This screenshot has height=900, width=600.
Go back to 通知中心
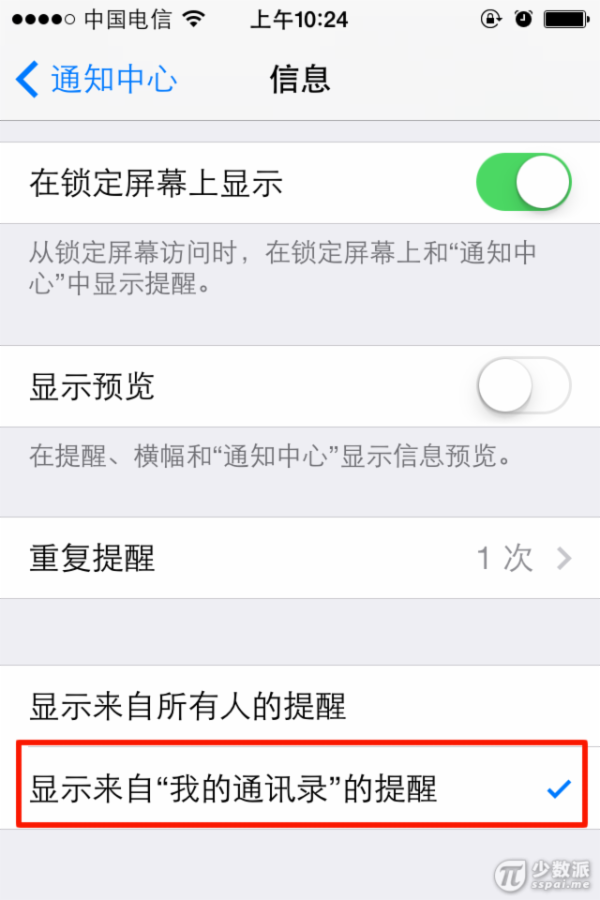97,79
